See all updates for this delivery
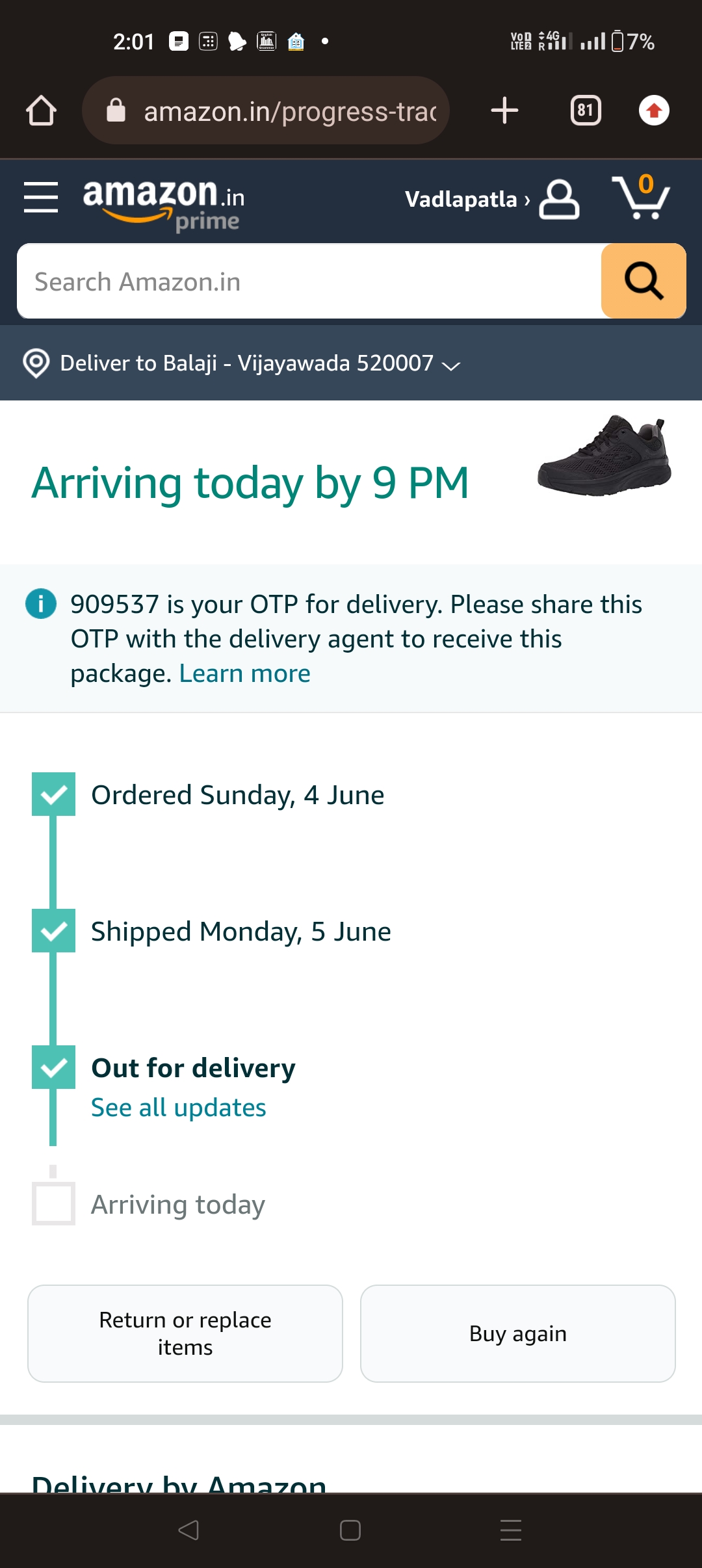Screen dimensions: 702x1568 (x=178, y=1108)
